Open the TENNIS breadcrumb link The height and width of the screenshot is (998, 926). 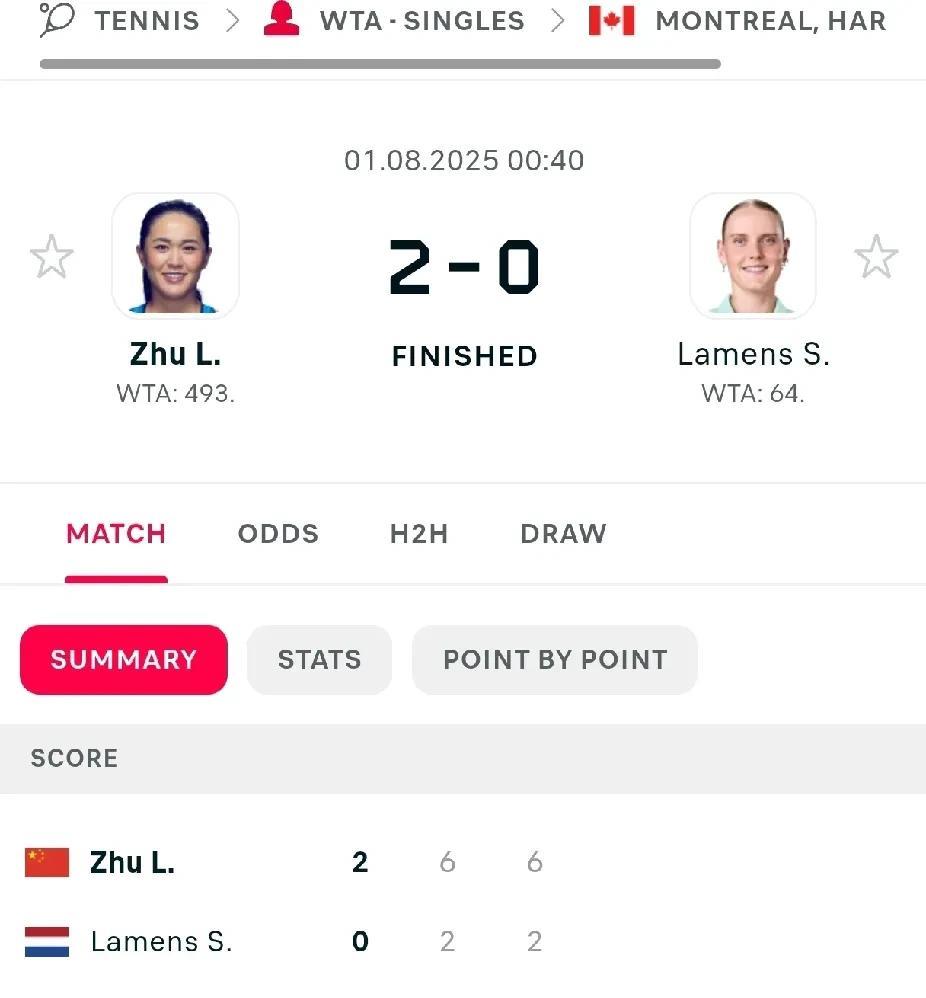pos(147,21)
